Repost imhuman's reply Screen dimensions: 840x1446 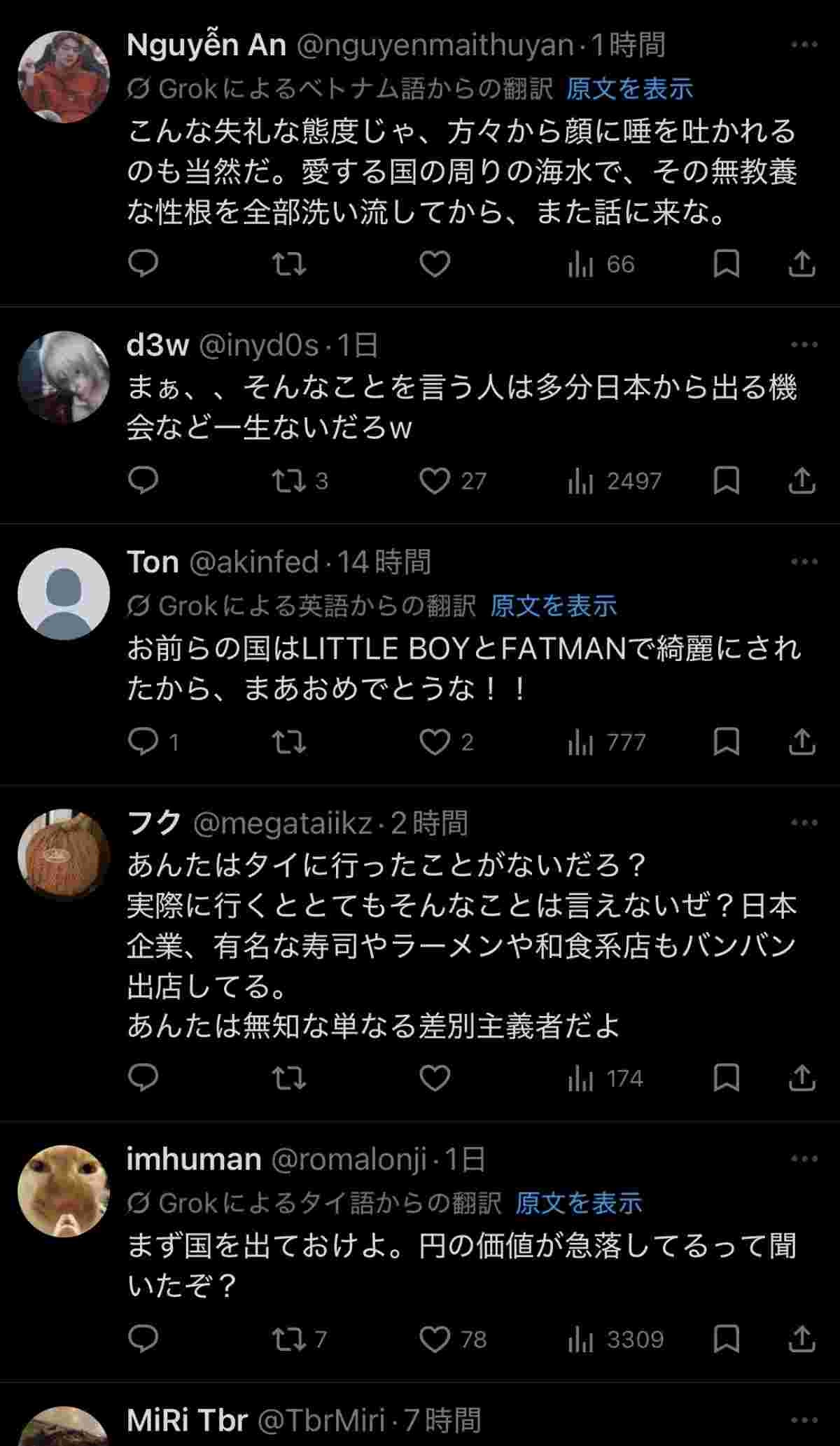pos(289,1340)
